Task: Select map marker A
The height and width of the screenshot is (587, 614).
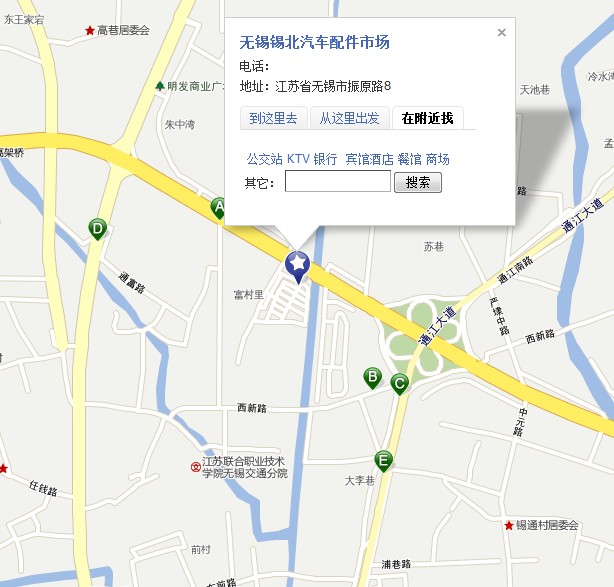Action: (218, 207)
